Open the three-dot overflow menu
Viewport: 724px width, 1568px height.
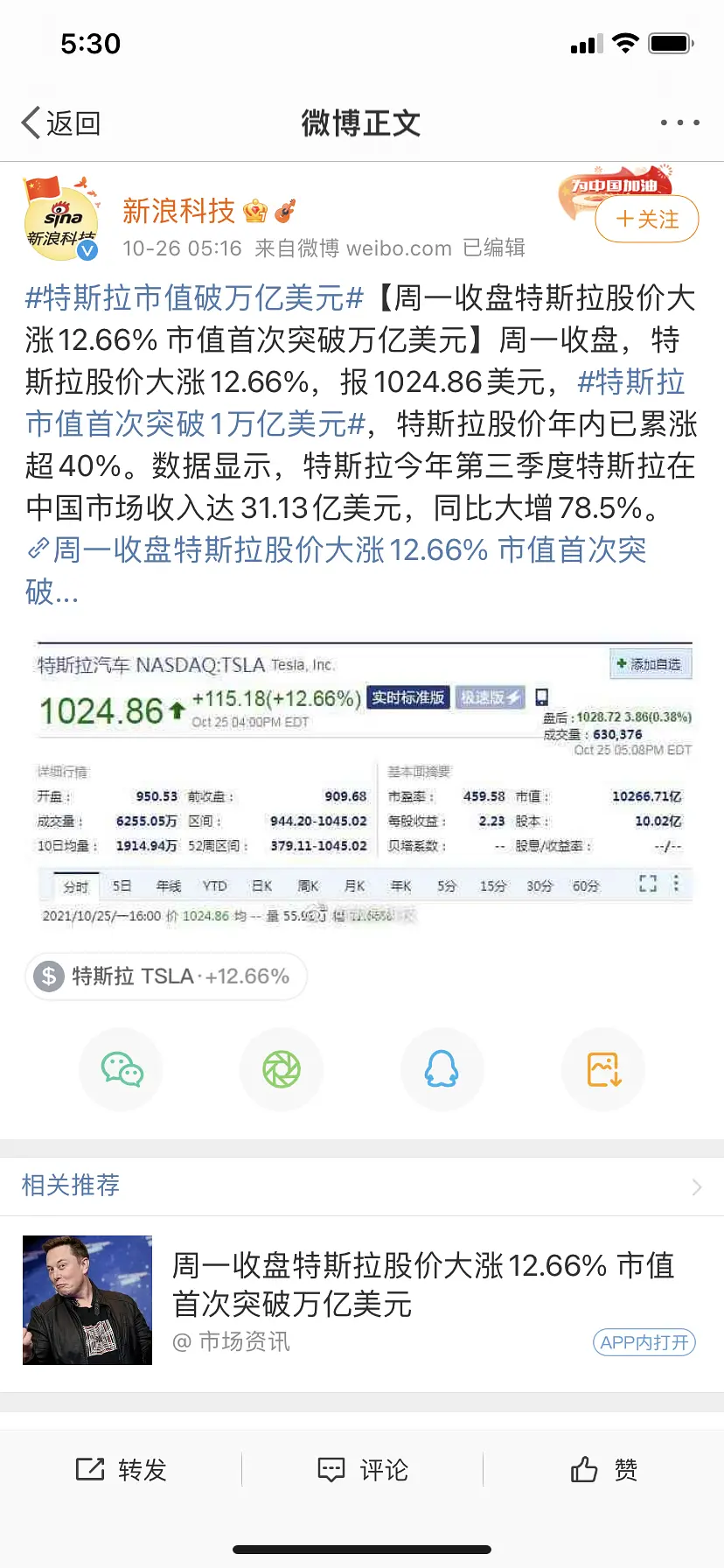click(x=679, y=123)
